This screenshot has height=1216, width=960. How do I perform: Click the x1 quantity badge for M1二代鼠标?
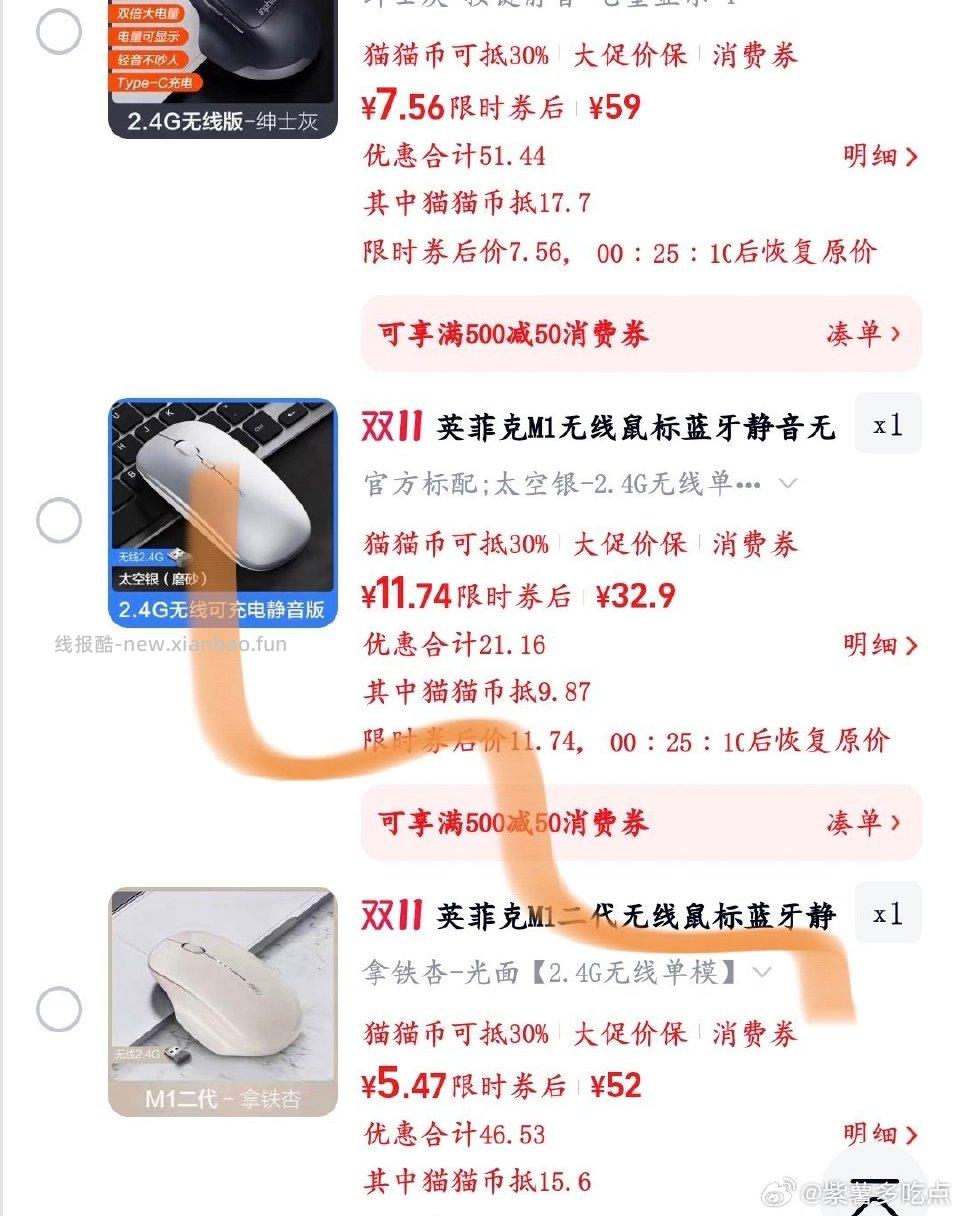[x=886, y=913]
